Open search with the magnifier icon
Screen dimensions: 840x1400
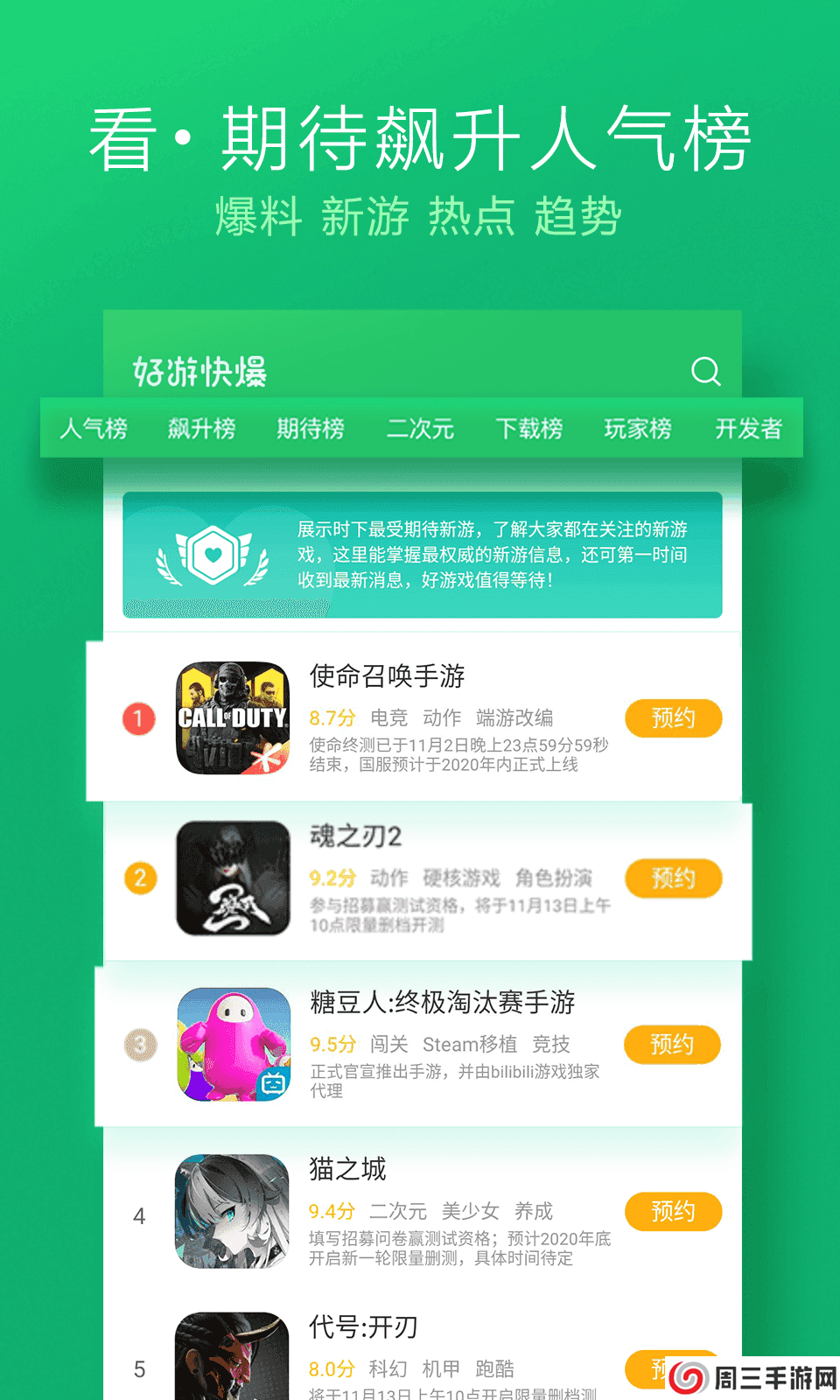pyautogui.click(x=705, y=371)
